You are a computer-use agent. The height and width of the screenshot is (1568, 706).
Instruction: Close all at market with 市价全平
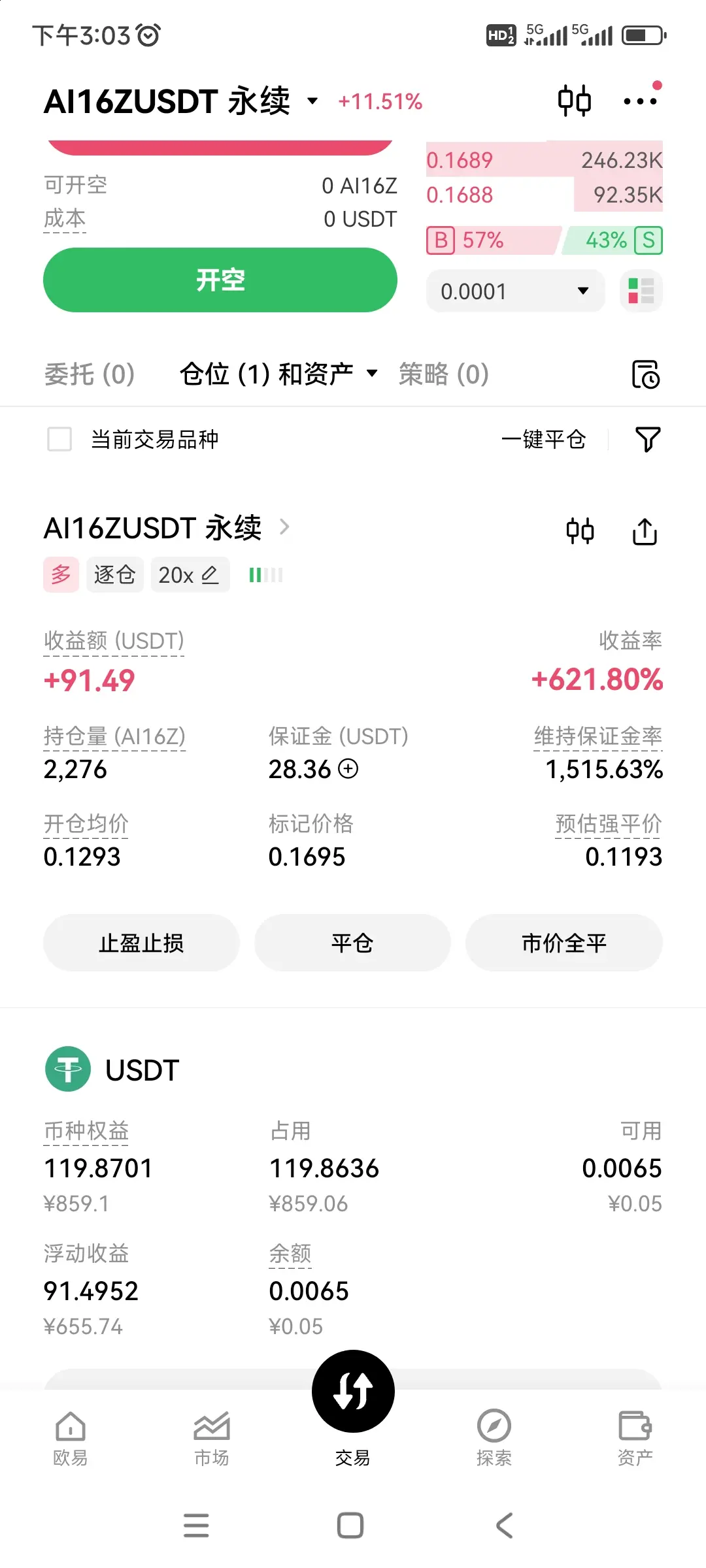pos(563,943)
